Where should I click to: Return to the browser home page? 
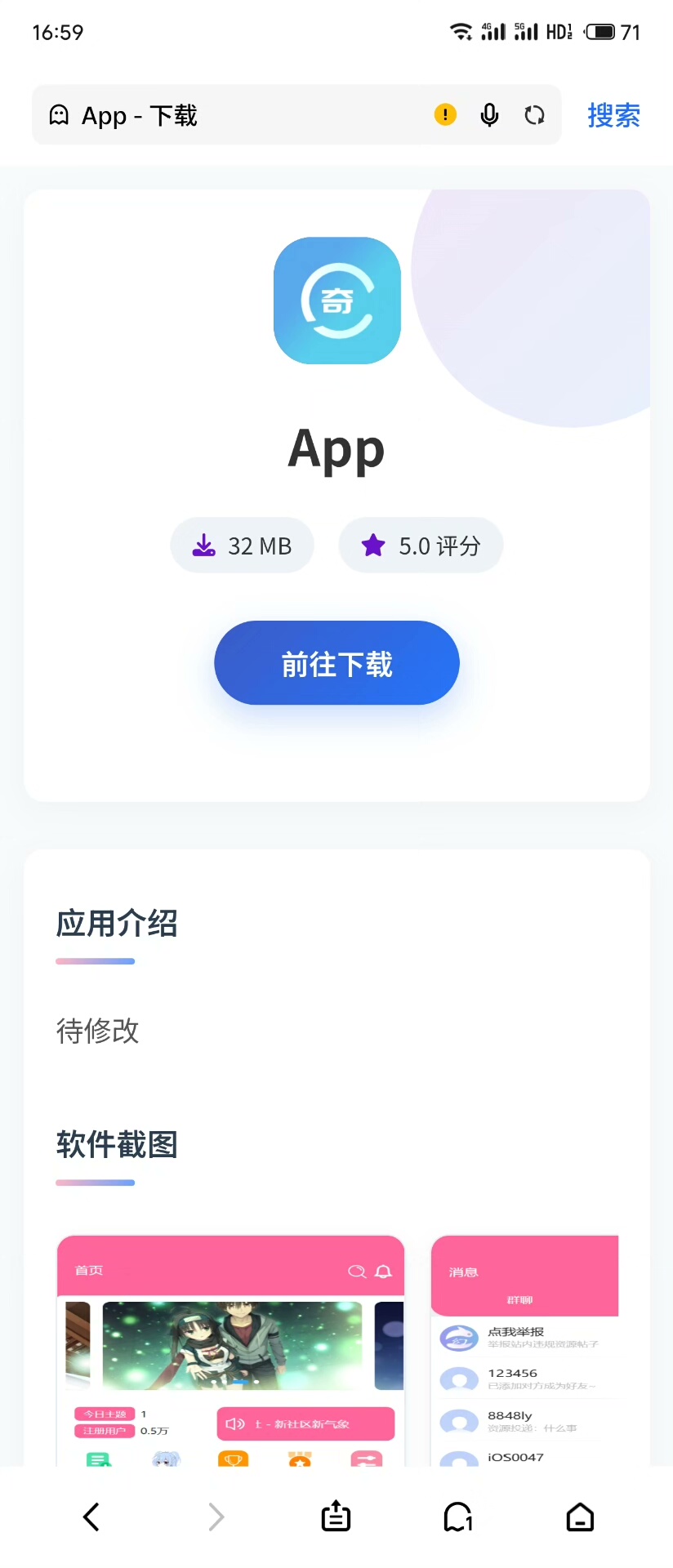[580, 1517]
